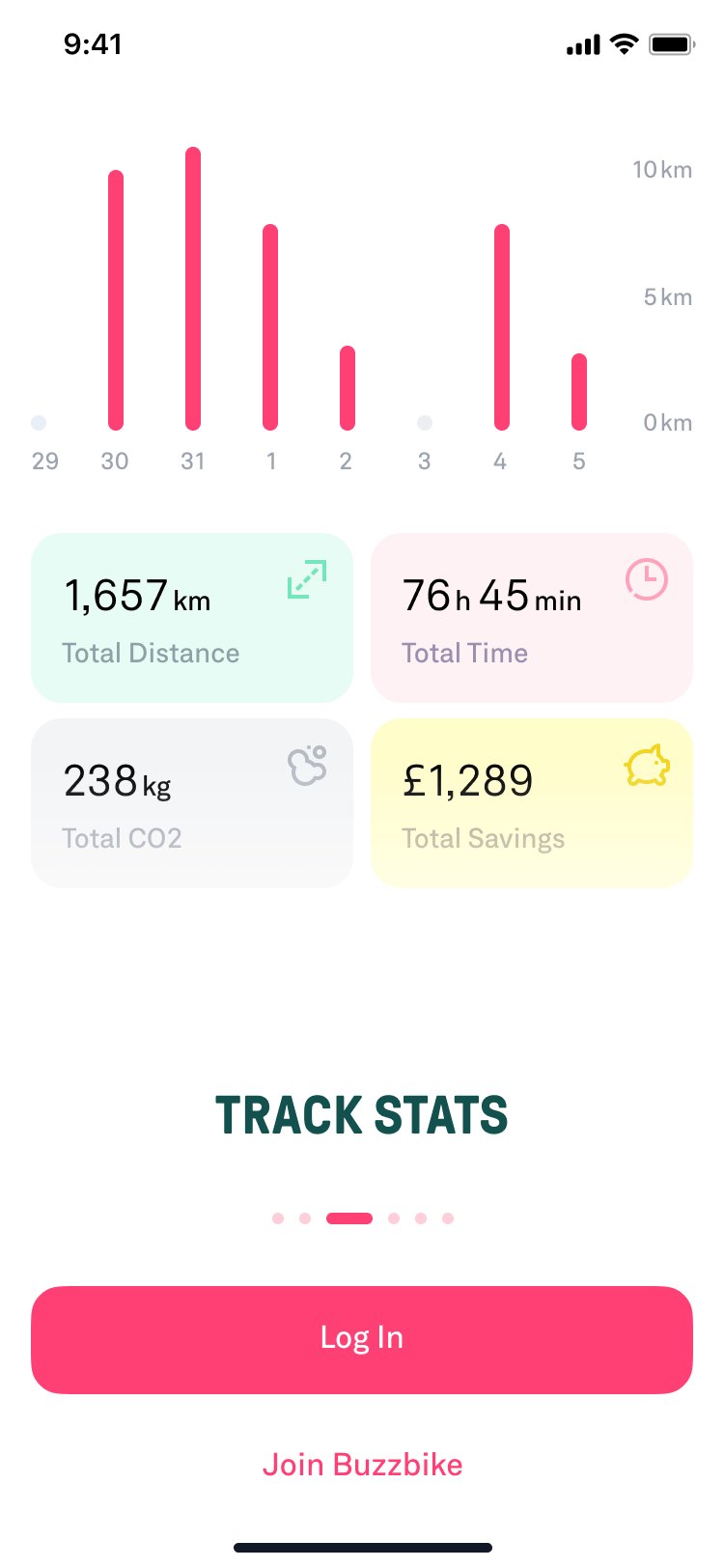Open the Join Buzzbike sign-up link
Image resolution: width=724 pixels, height=1568 pixels.
coord(362,1465)
